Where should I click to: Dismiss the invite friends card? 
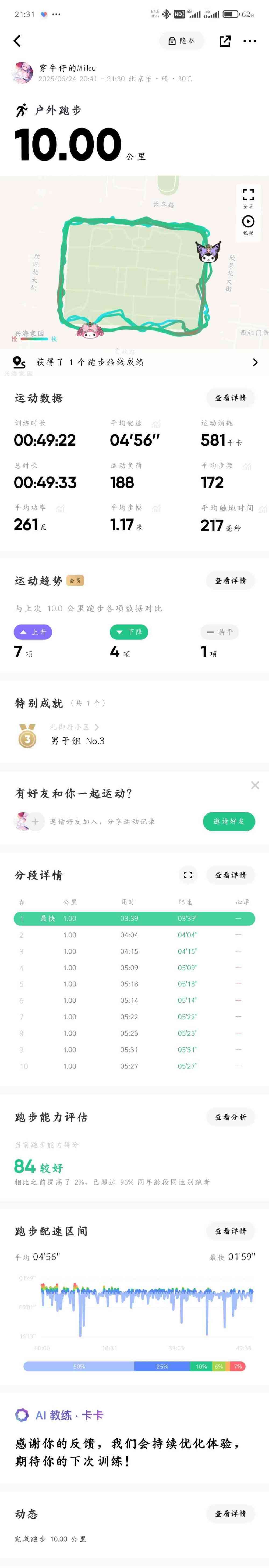coord(255,785)
